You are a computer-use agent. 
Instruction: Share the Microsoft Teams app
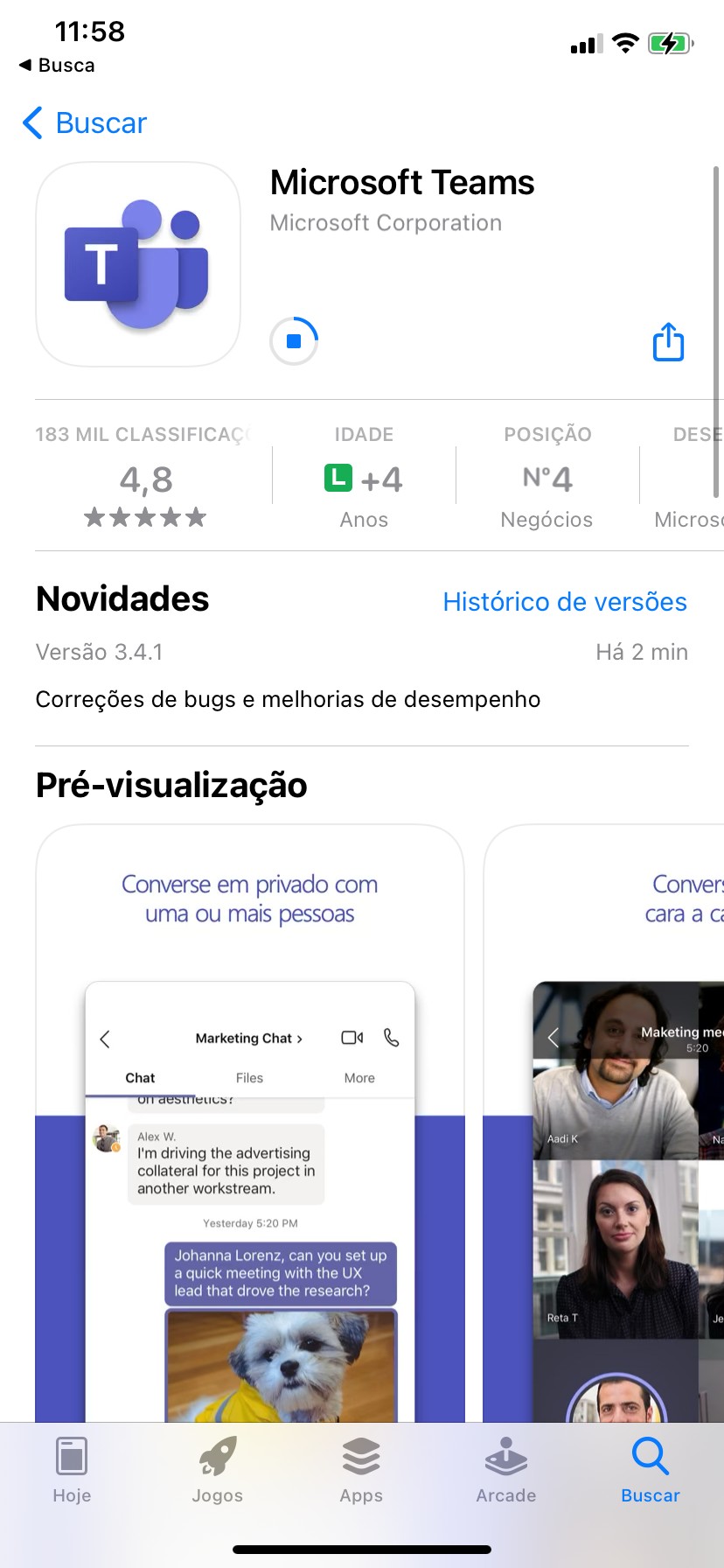point(668,342)
